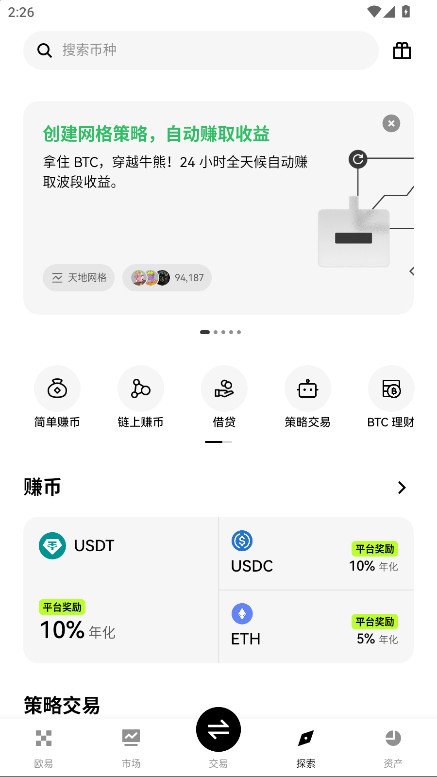
Task: Tap the 天地网格 chip
Action: tap(79, 278)
